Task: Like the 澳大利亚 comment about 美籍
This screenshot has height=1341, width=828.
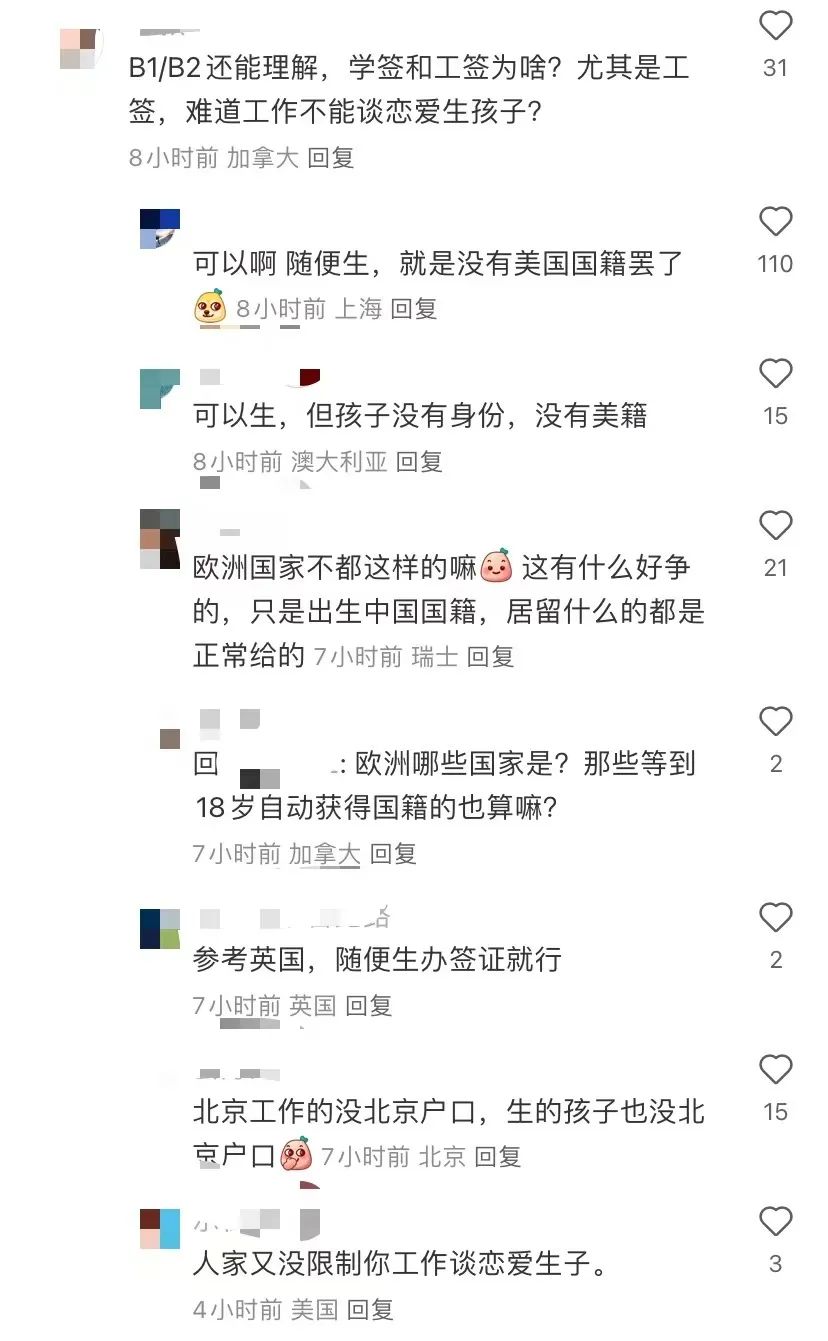Action: 776,374
